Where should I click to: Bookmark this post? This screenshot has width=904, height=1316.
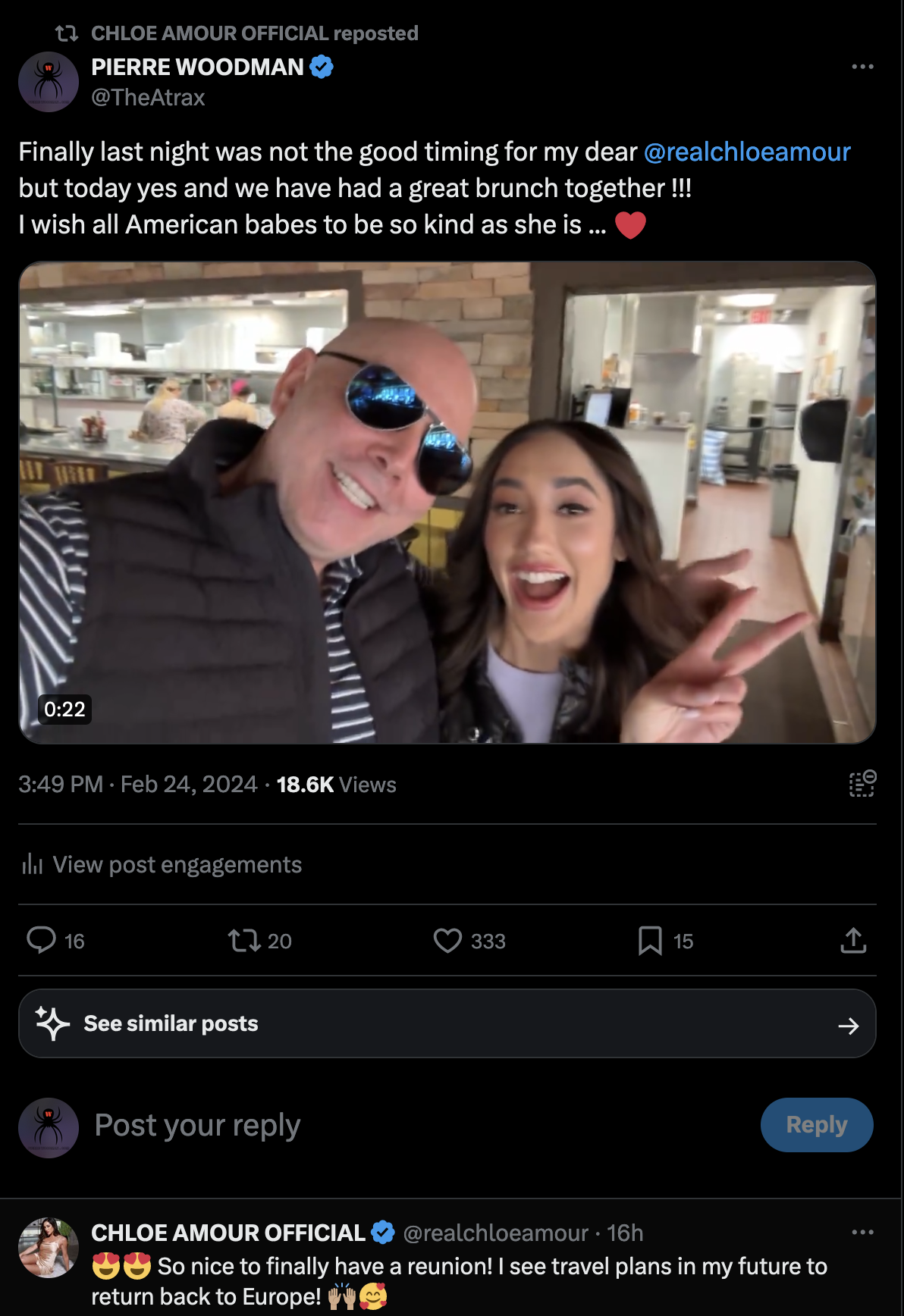point(650,941)
